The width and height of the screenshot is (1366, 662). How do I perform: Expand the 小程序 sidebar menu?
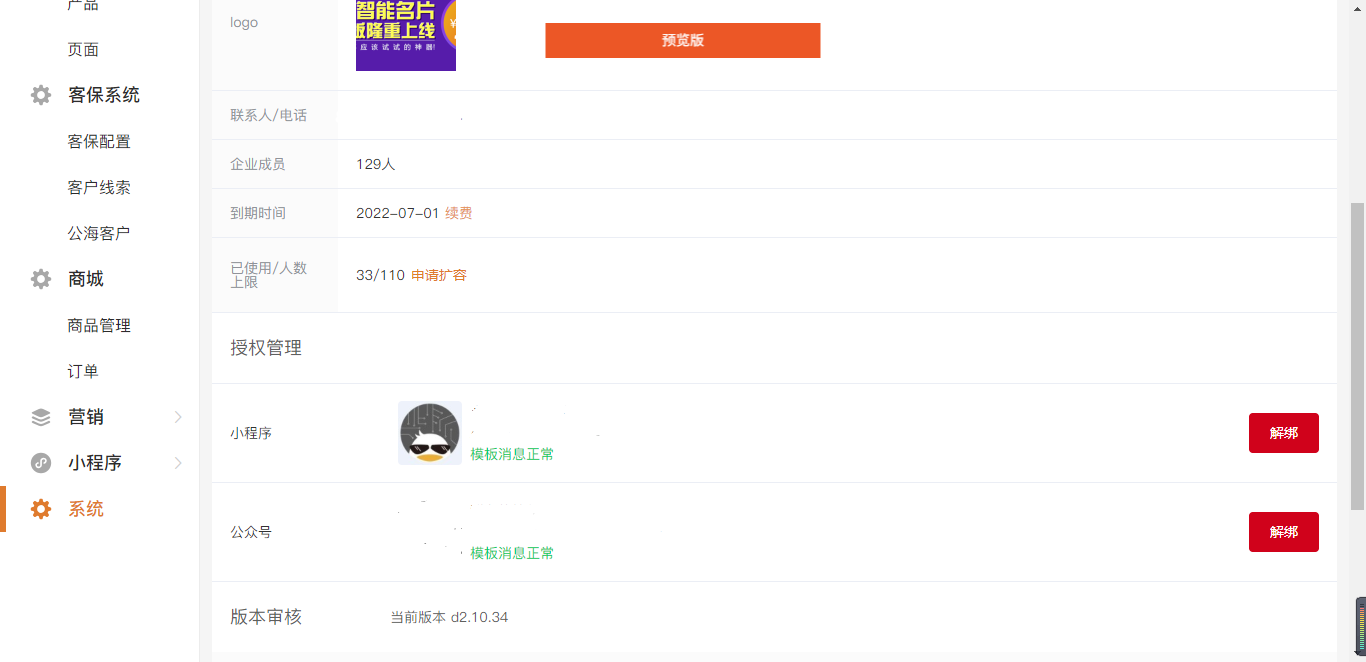[x=94, y=463]
